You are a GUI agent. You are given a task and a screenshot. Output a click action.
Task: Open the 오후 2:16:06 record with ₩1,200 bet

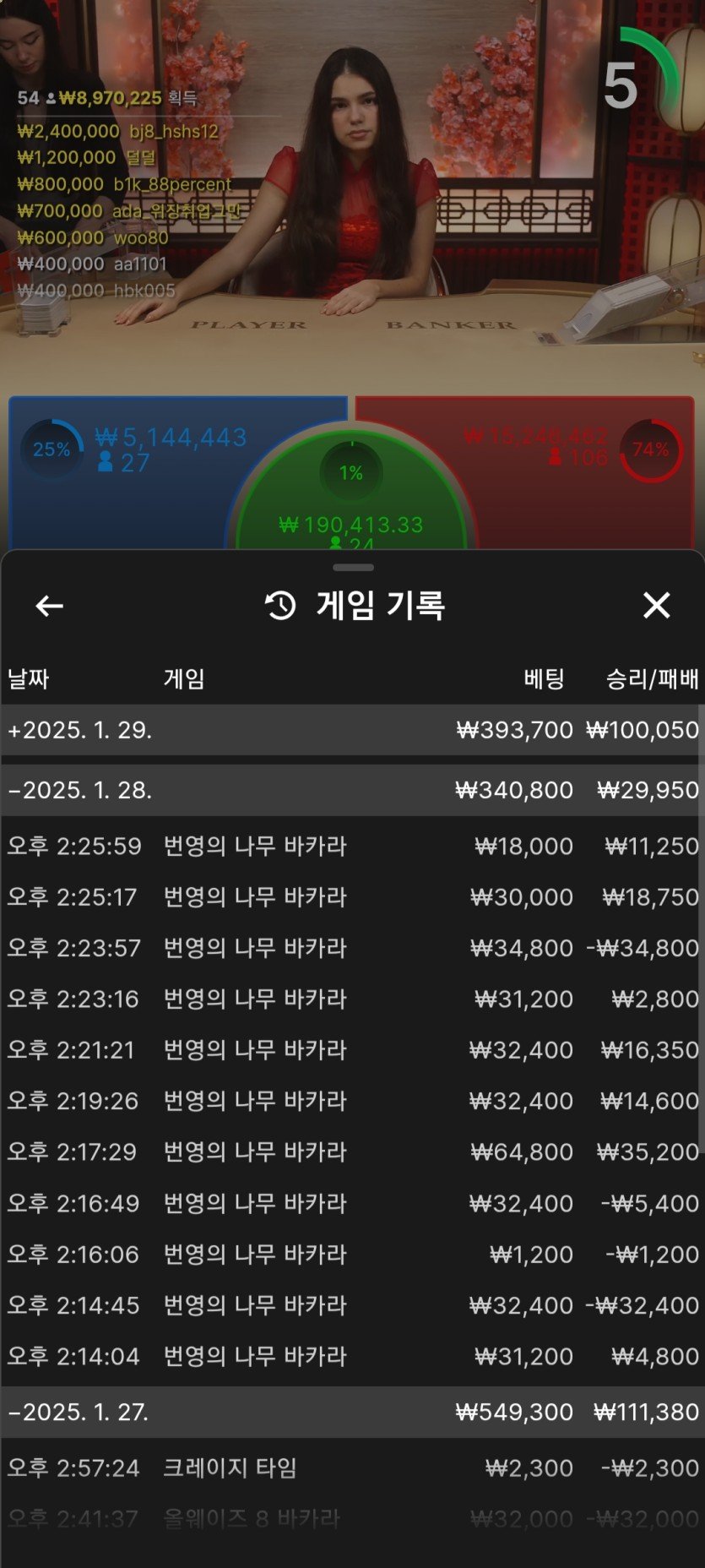pyautogui.click(x=352, y=1254)
